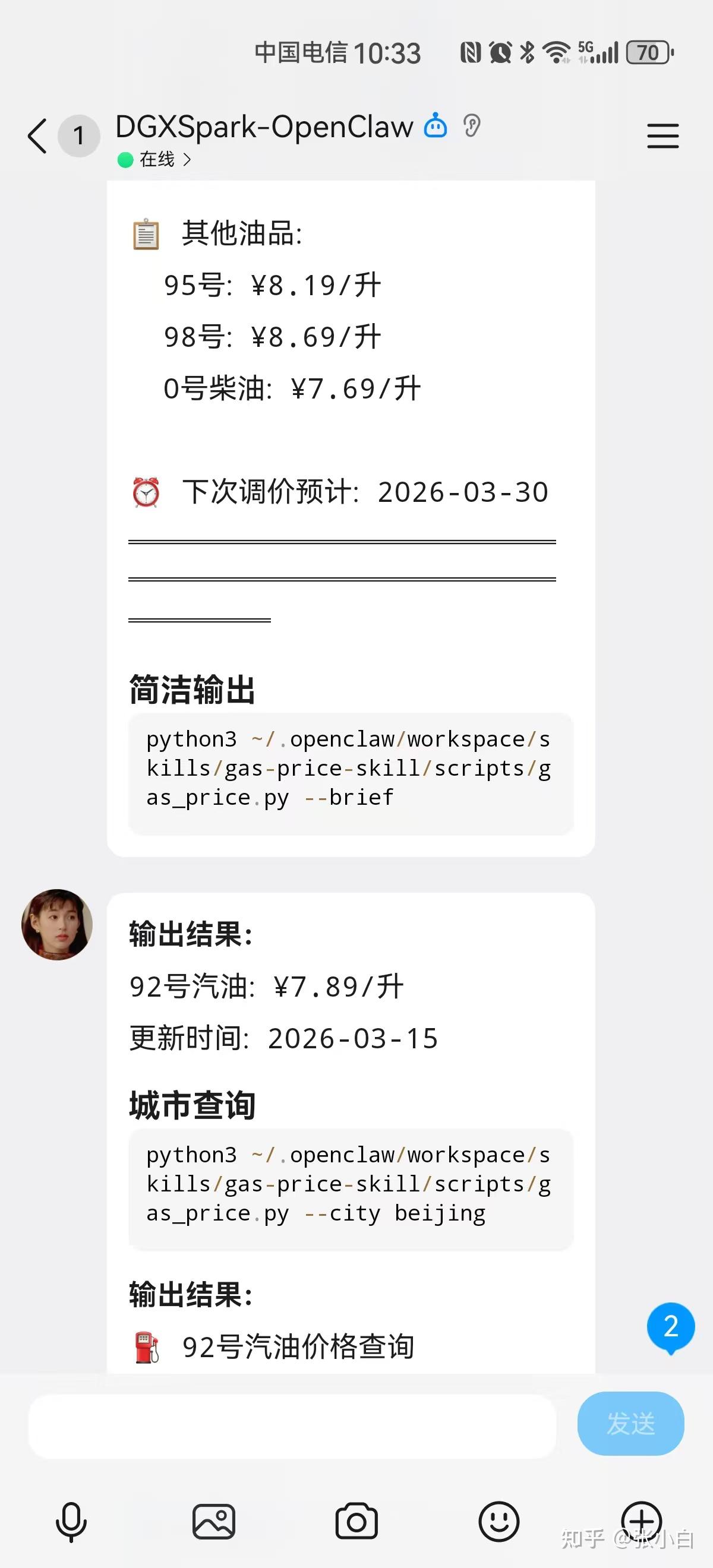Open the online status details
713x1568 pixels.
tap(156, 160)
